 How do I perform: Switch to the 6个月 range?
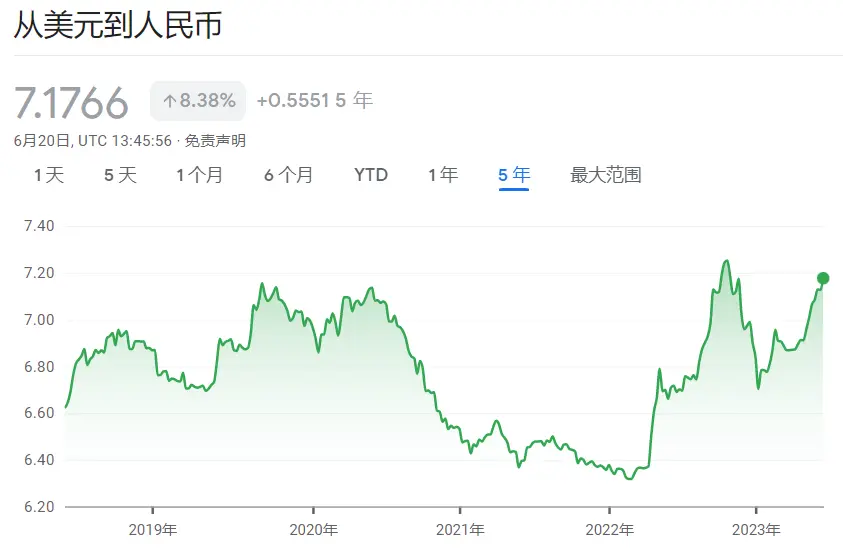[x=288, y=176]
